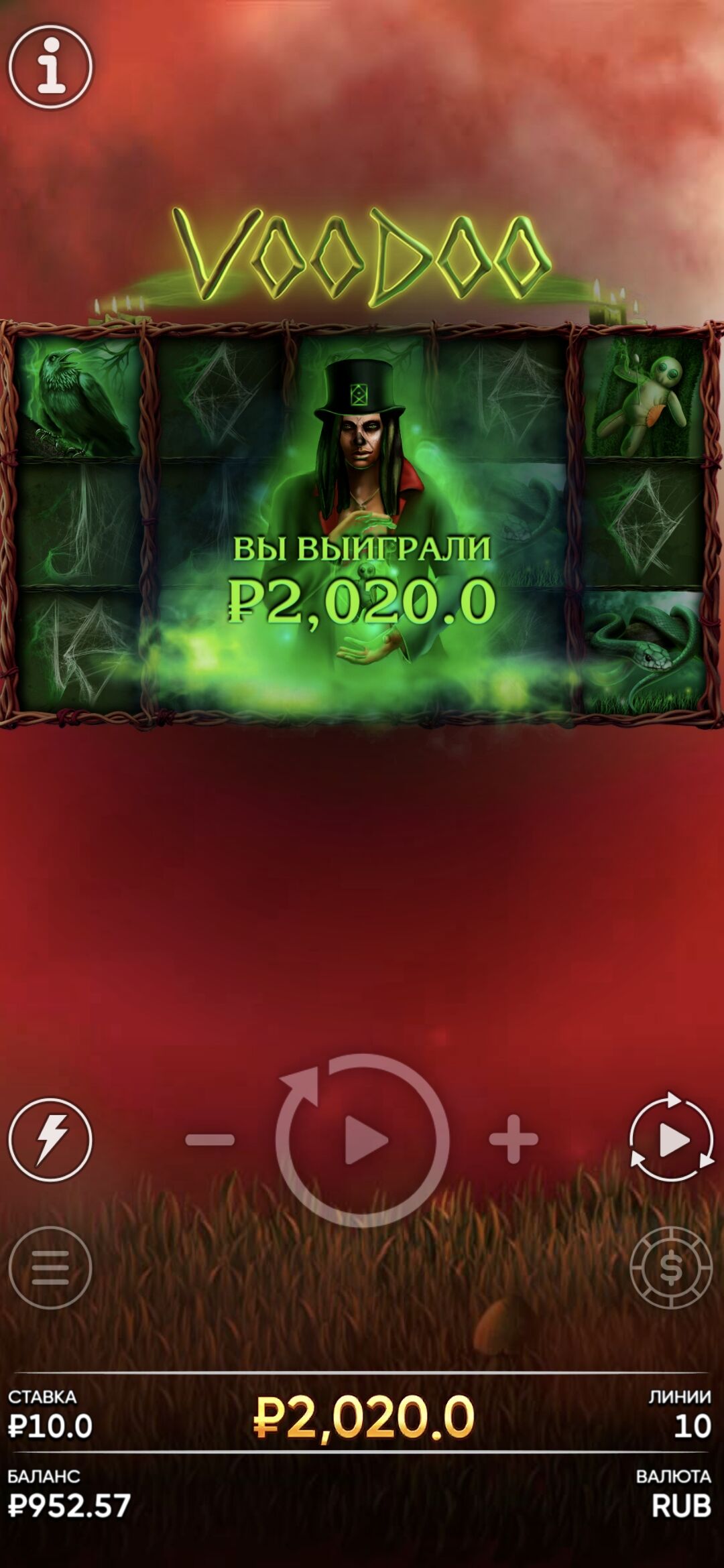724x1568 pixels.
Task: Open the hamburger menu
Action: click(50, 1267)
